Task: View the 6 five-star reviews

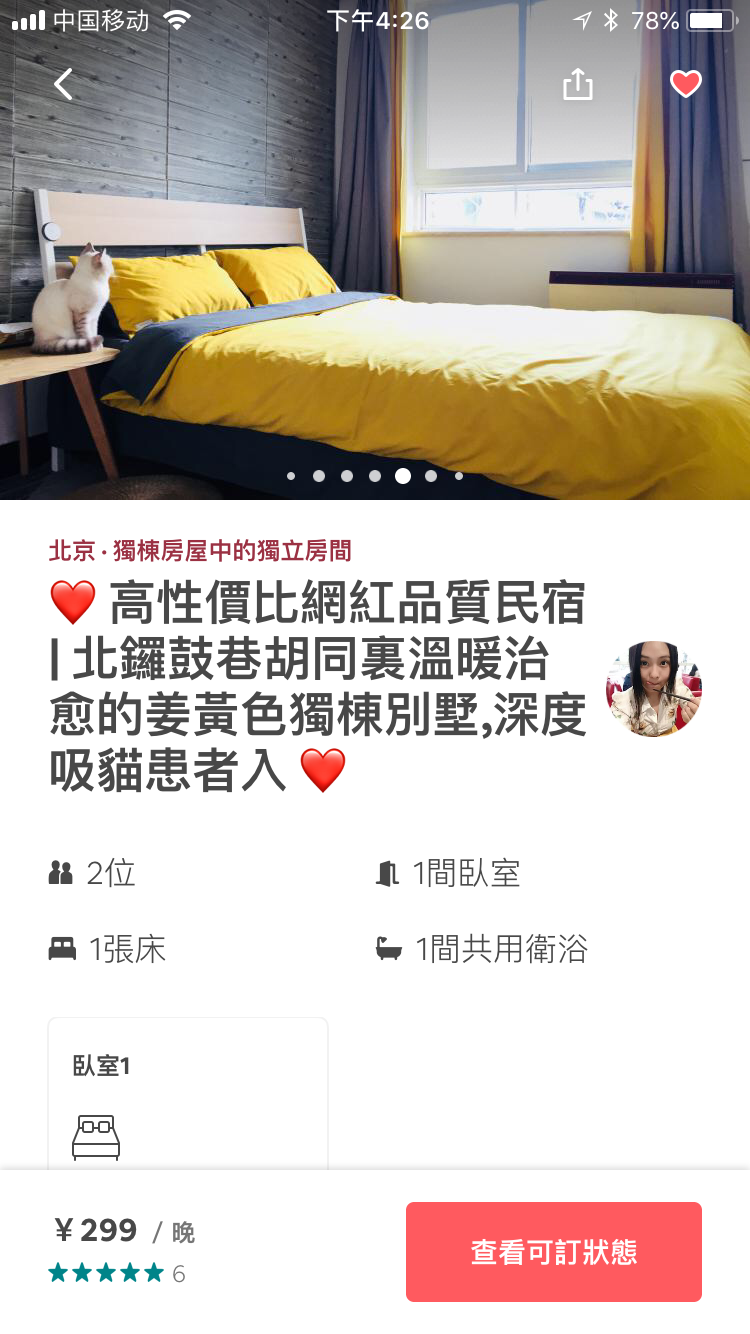Action: tap(117, 1274)
